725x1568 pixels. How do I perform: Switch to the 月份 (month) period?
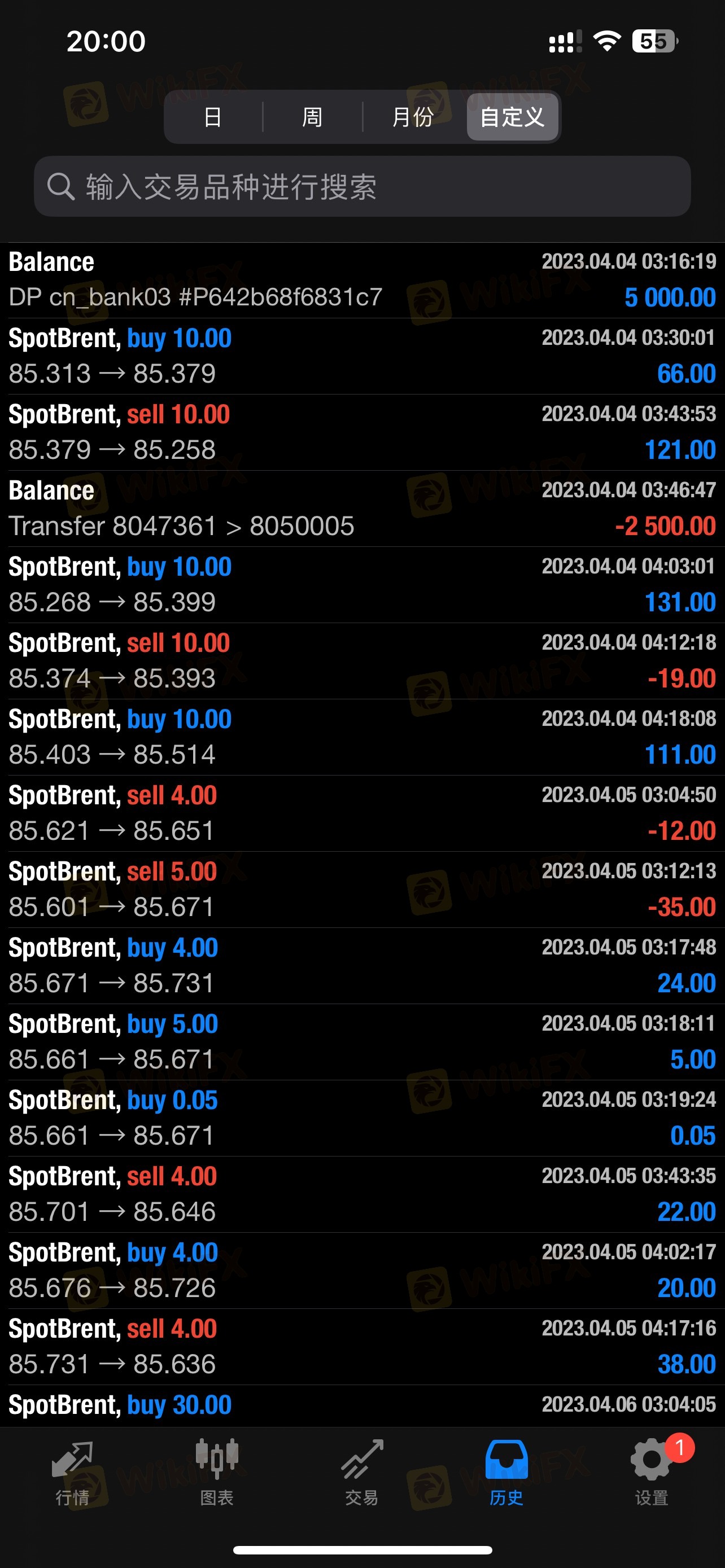413,117
